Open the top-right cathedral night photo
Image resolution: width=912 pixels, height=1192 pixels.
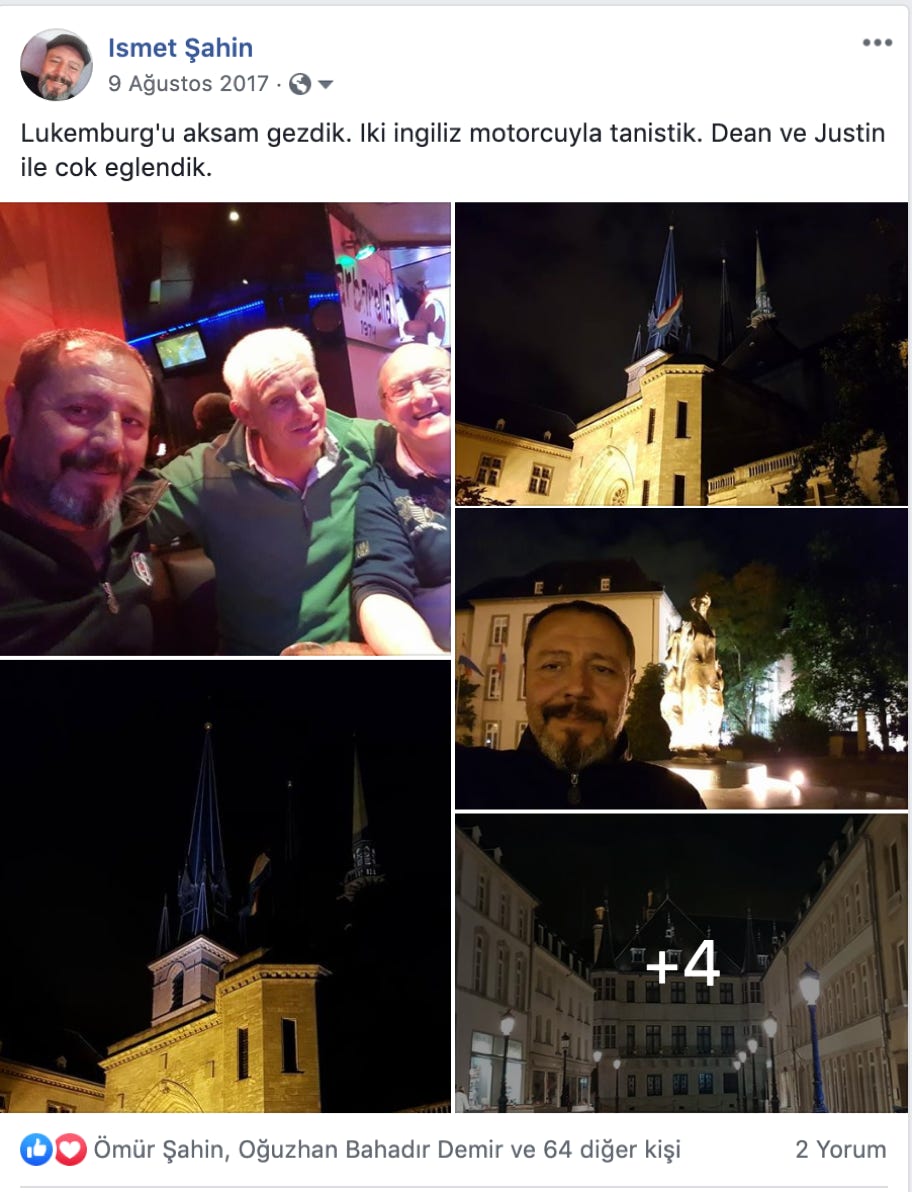coord(681,354)
